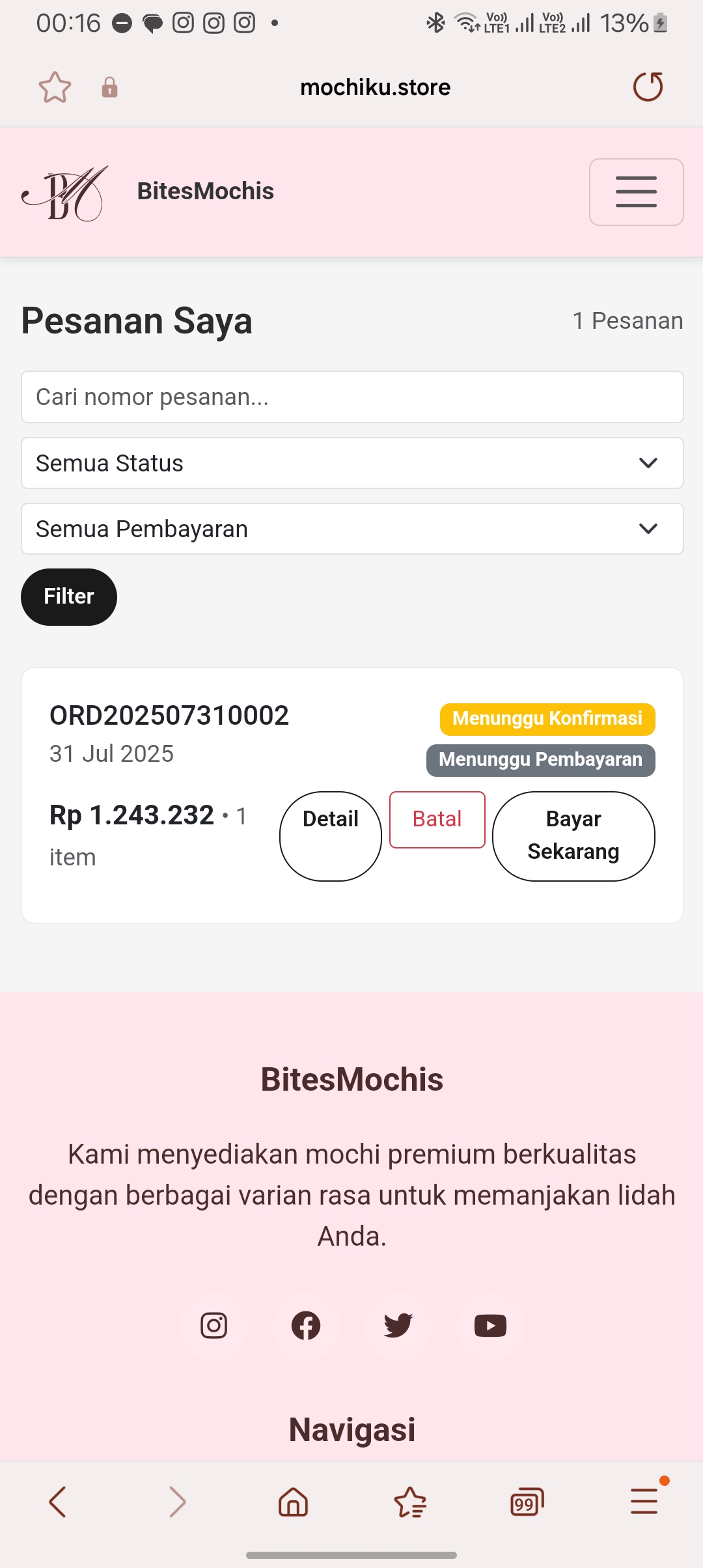Open the hamburger navigation menu
The width and height of the screenshot is (703, 1568).
point(636,192)
